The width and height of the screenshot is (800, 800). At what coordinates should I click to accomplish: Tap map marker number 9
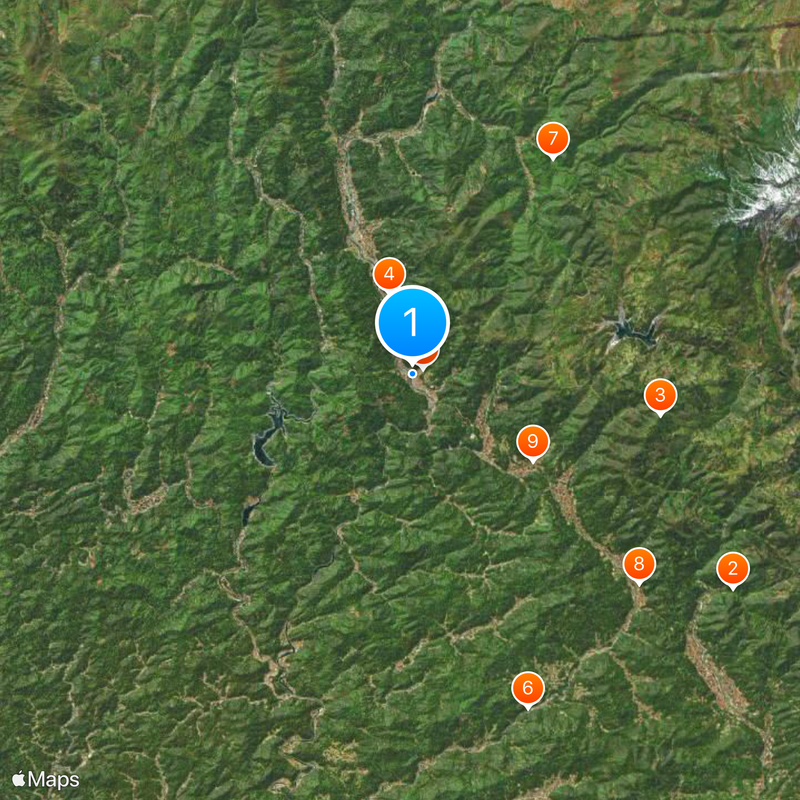point(532,441)
